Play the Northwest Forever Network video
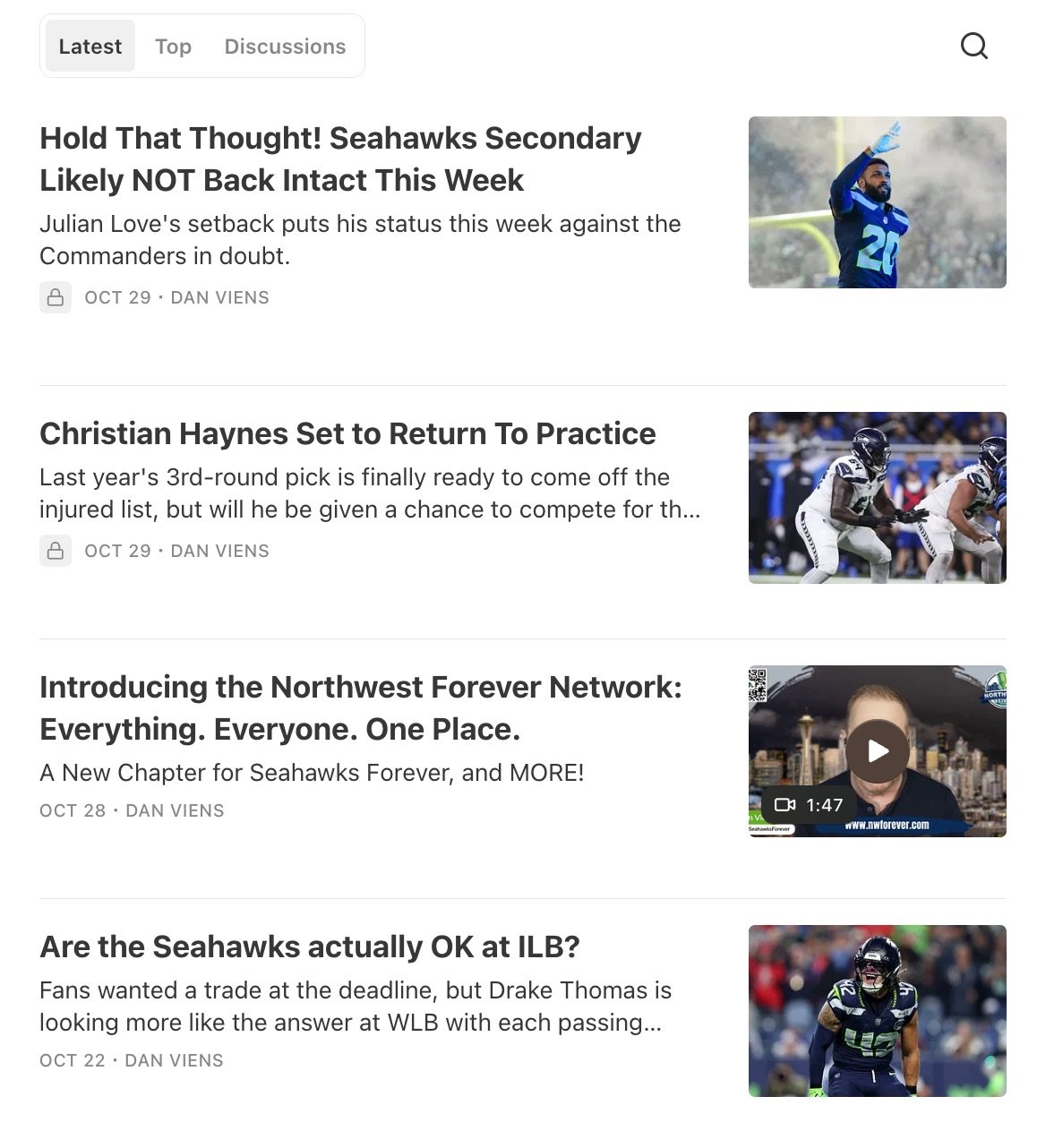 (878, 751)
